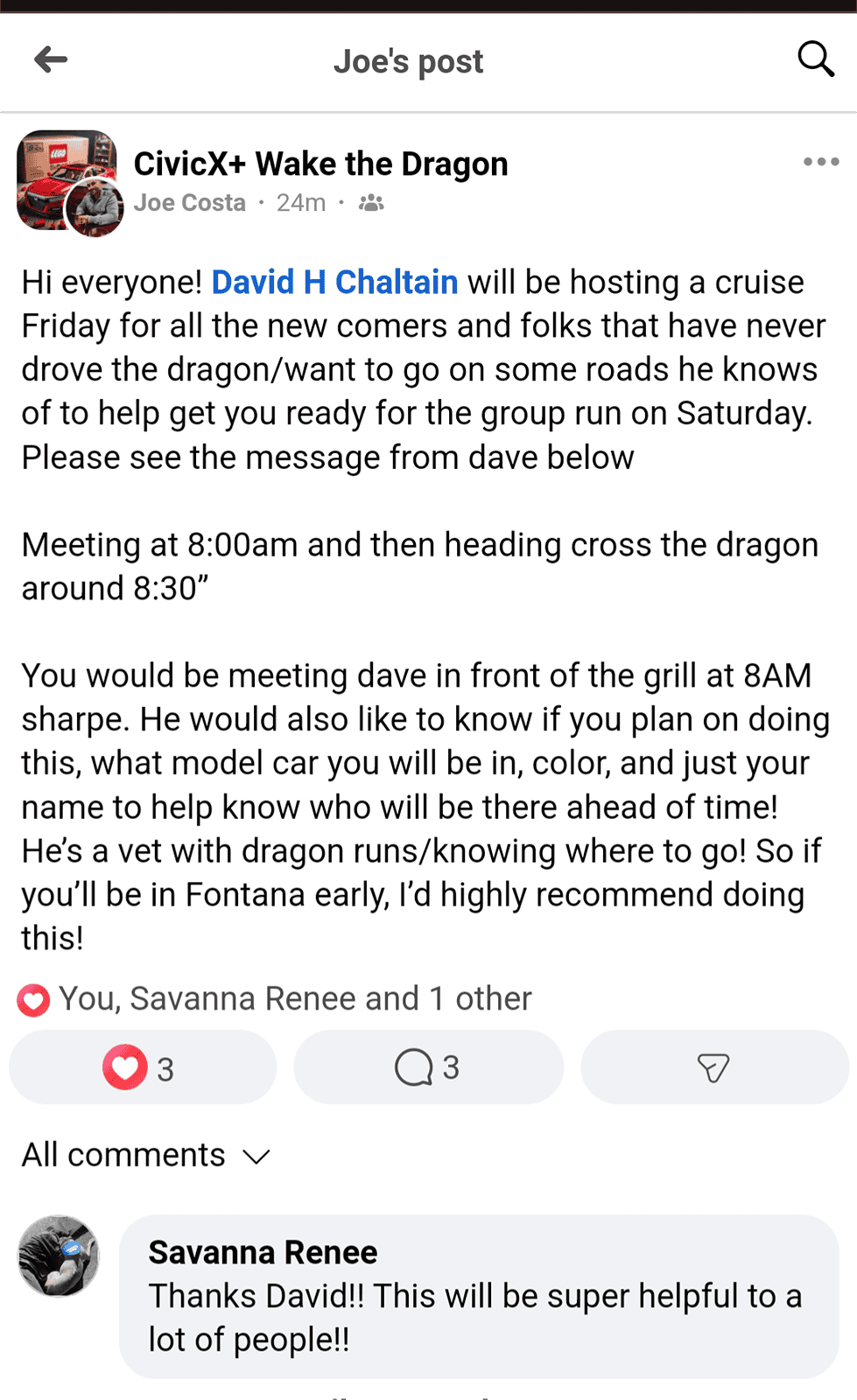Open David H Chaltain's tagged profile
Screen dimensions: 857x1400
[334, 283]
